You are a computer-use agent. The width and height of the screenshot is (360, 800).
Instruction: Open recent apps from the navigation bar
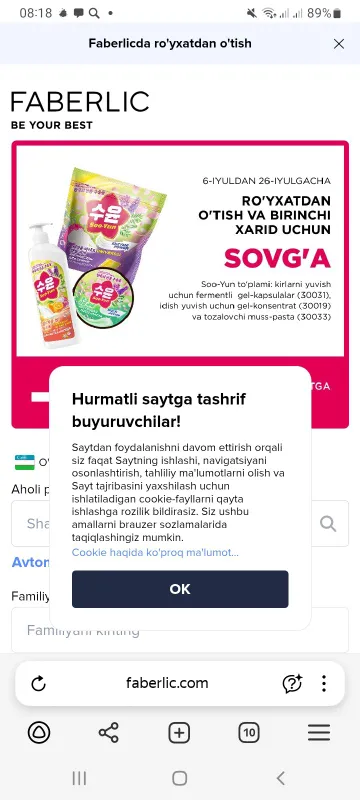[79, 778]
